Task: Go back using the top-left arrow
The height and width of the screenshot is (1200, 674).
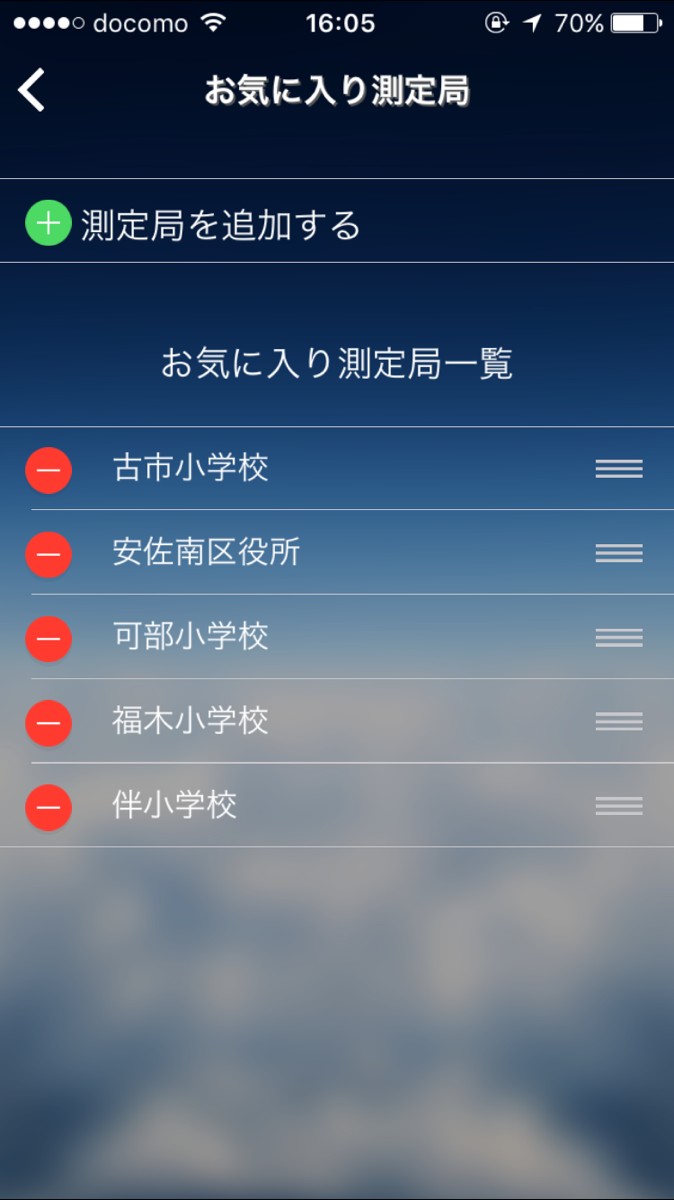Action: pos(32,91)
